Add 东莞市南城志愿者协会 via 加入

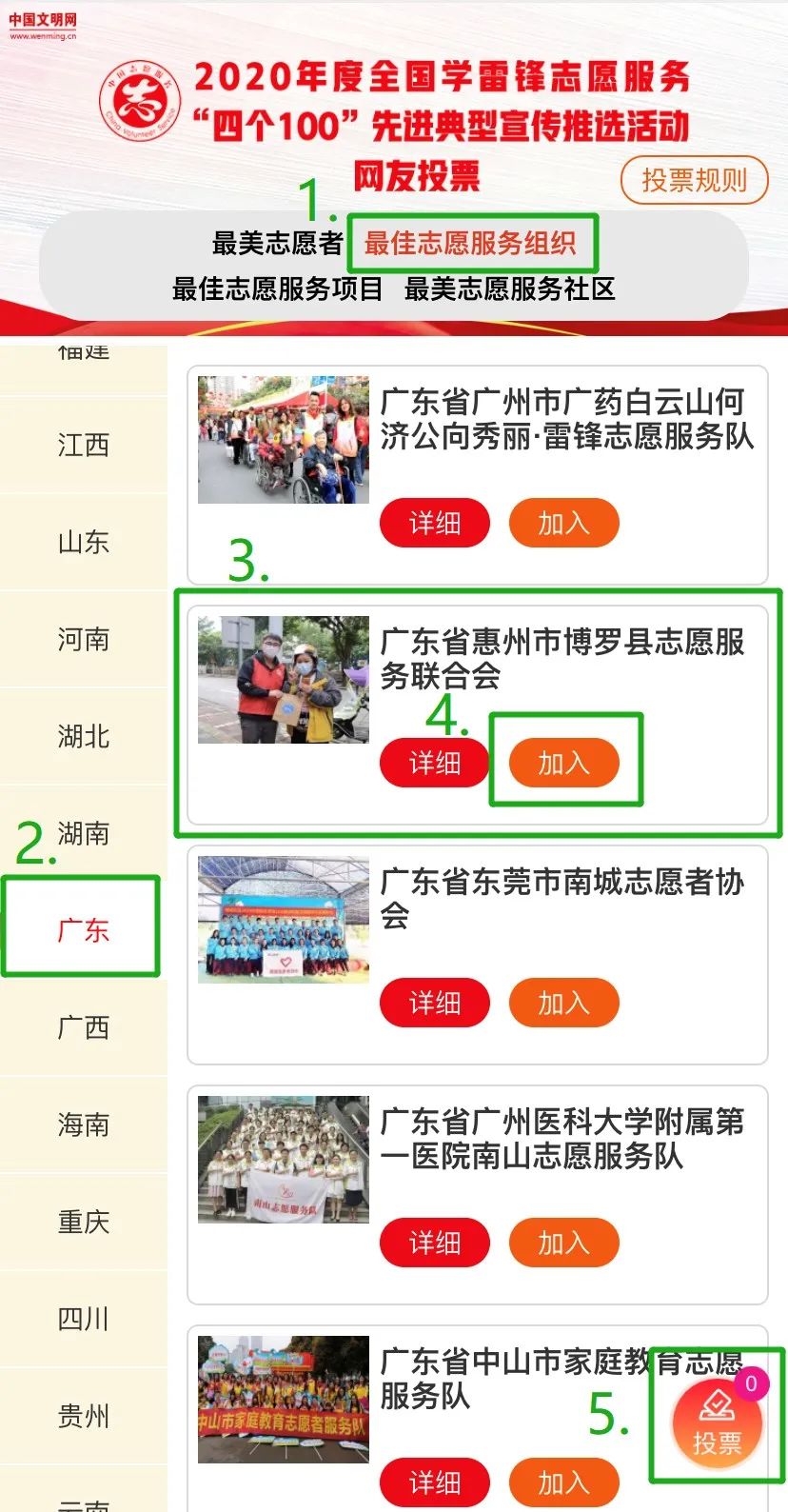tap(564, 1003)
